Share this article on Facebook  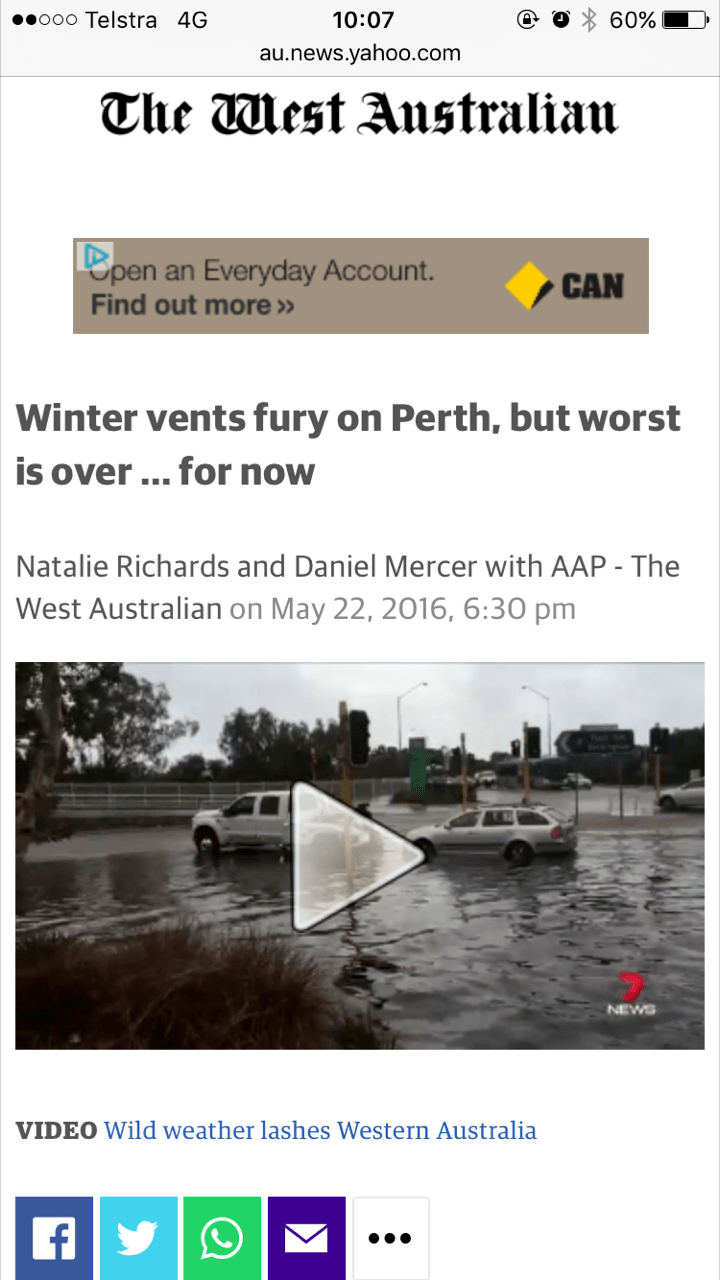click(54, 1238)
